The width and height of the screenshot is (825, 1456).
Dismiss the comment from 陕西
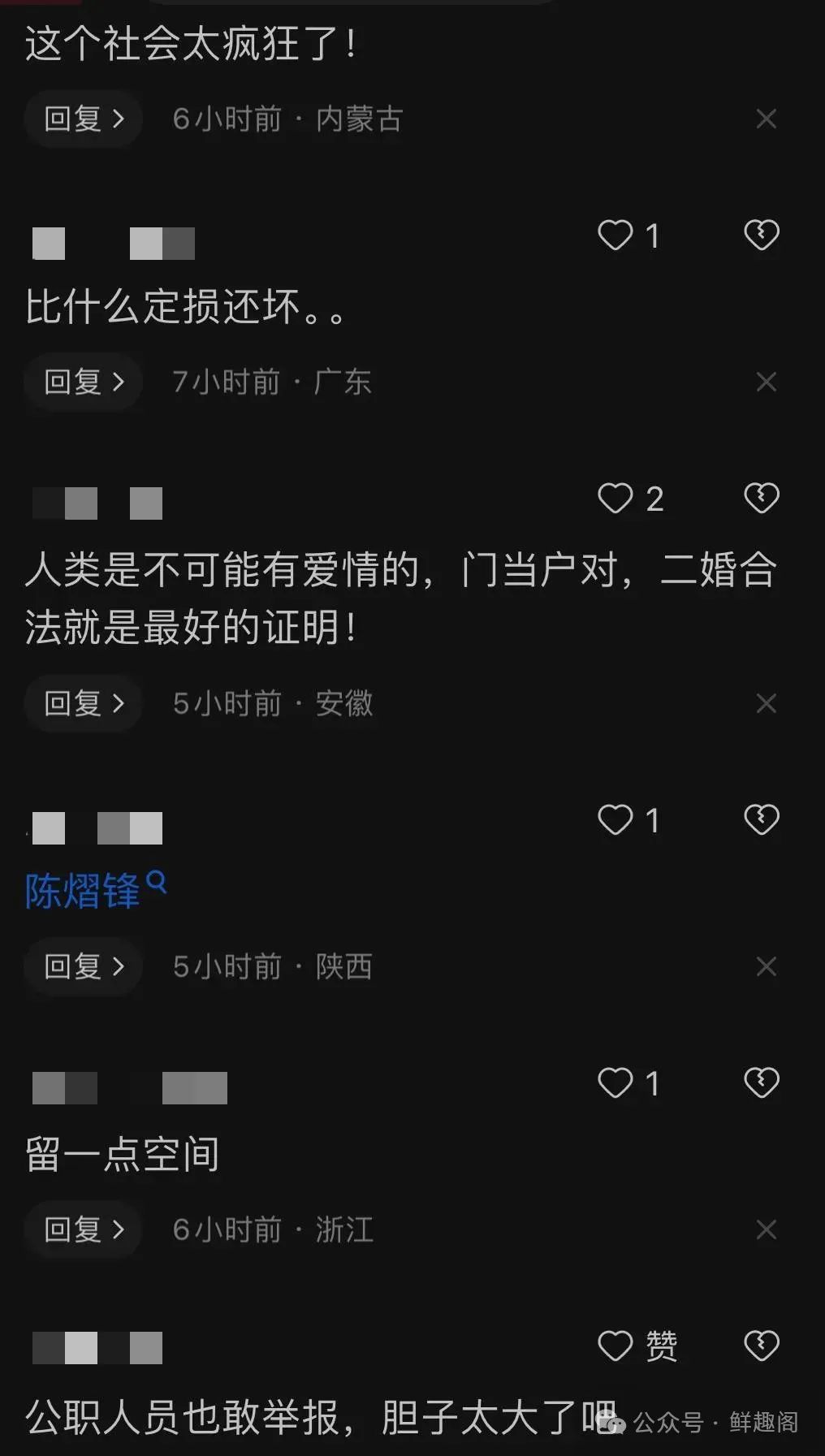coord(766,966)
